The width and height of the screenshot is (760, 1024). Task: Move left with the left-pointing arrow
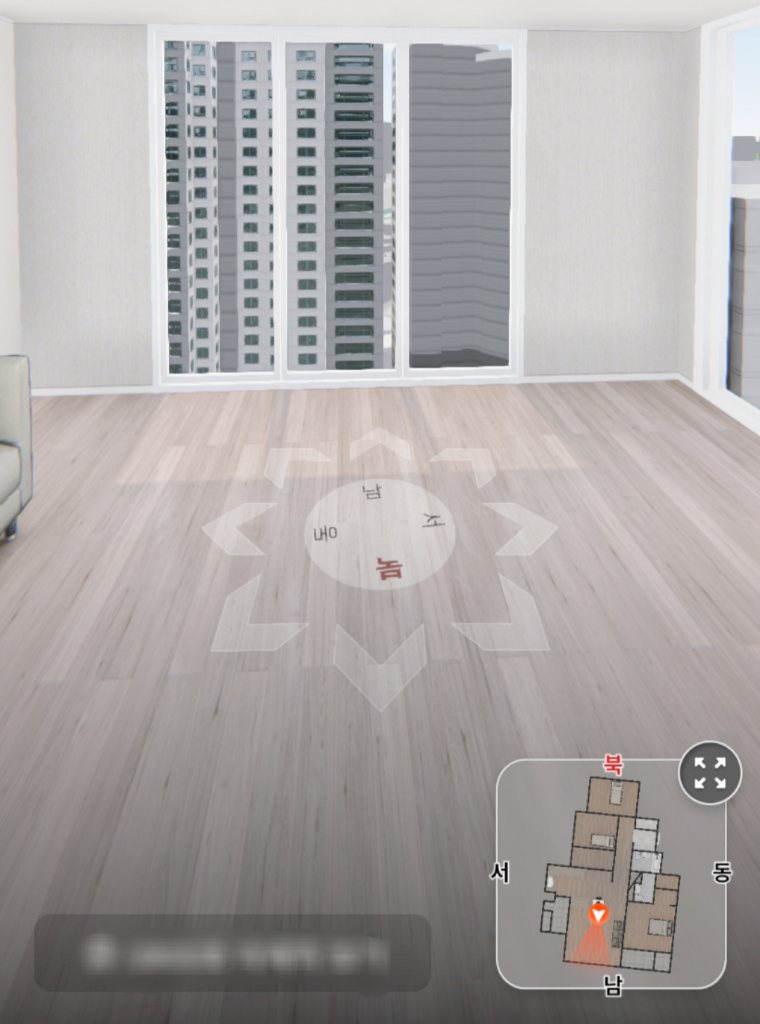pos(237,529)
